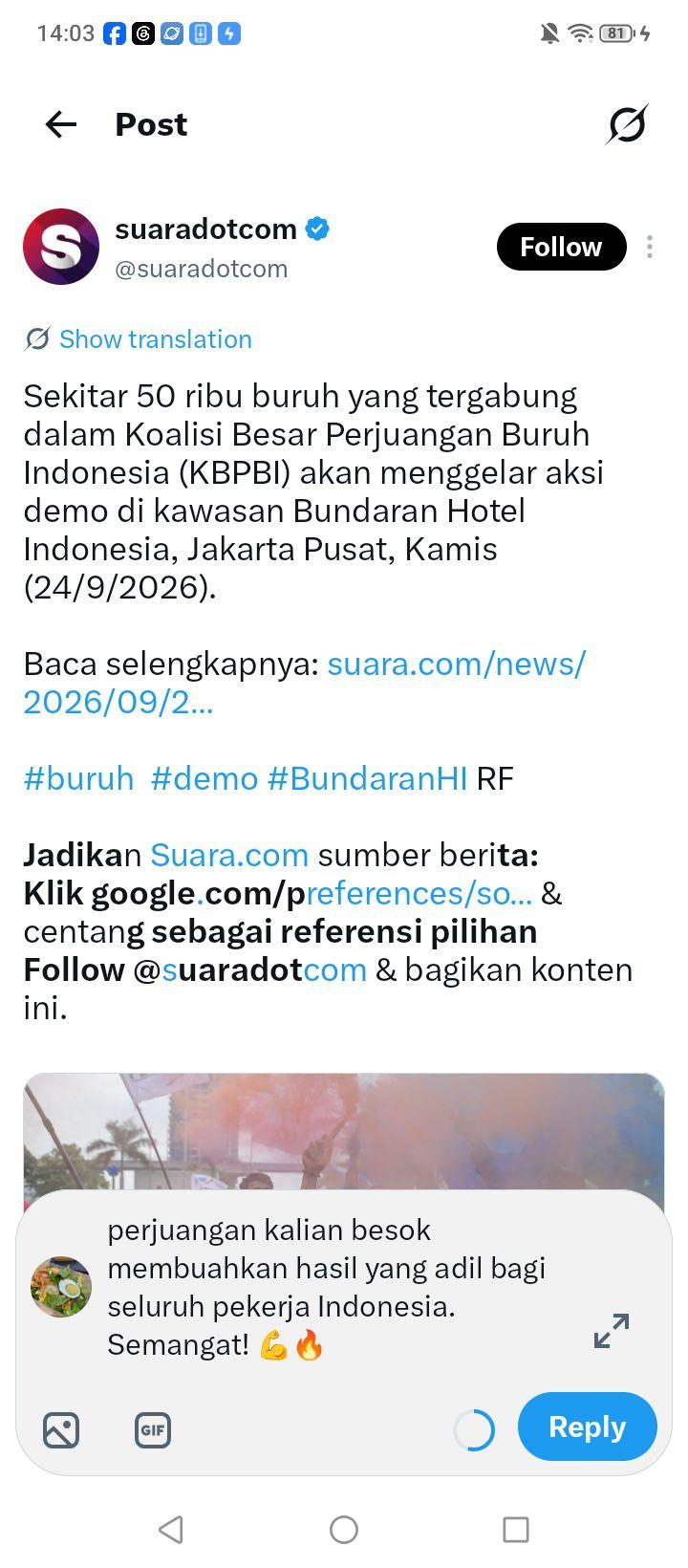Image resolution: width=688 pixels, height=1568 pixels.
Task: Open the google.com/preferences link
Action: pyautogui.click(x=312, y=893)
